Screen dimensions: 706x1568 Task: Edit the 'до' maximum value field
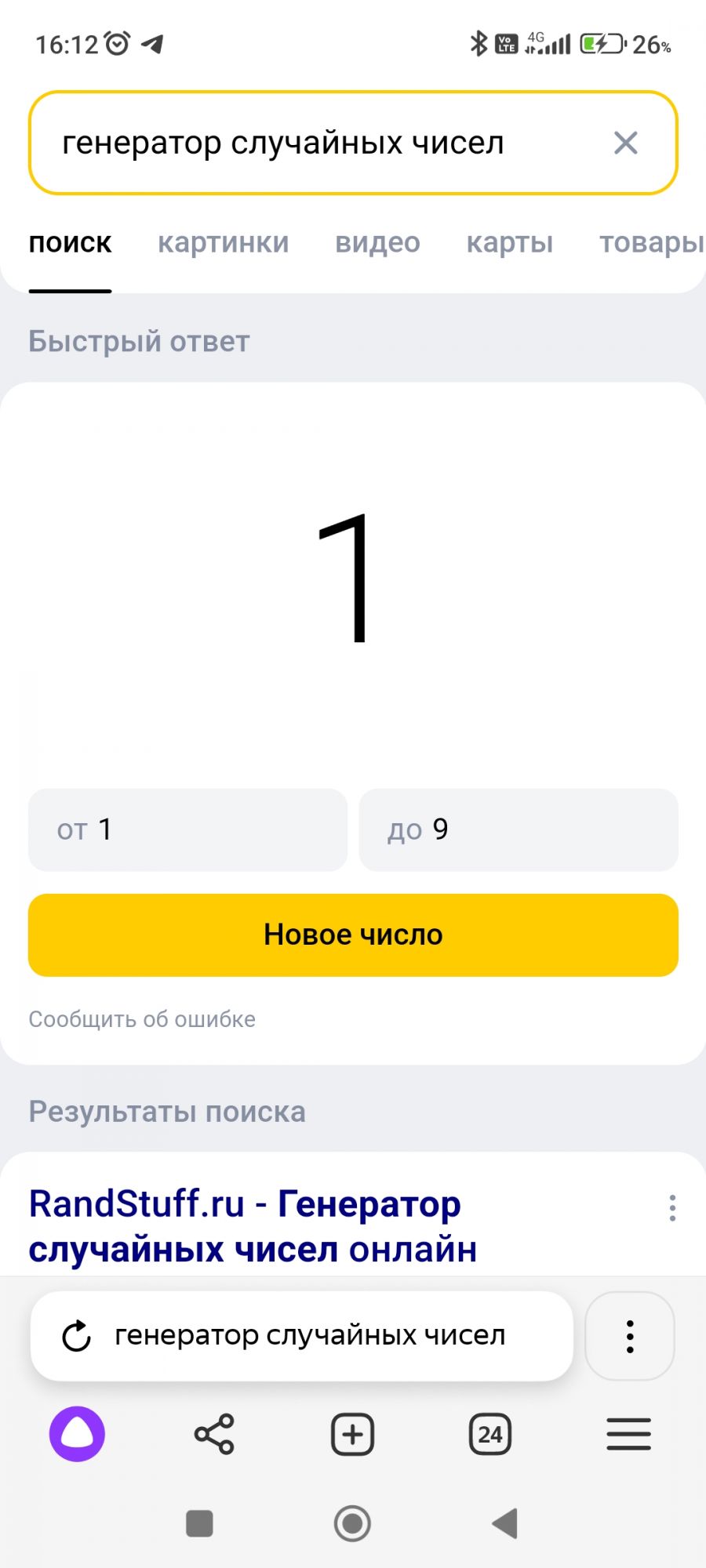[518, 829]
